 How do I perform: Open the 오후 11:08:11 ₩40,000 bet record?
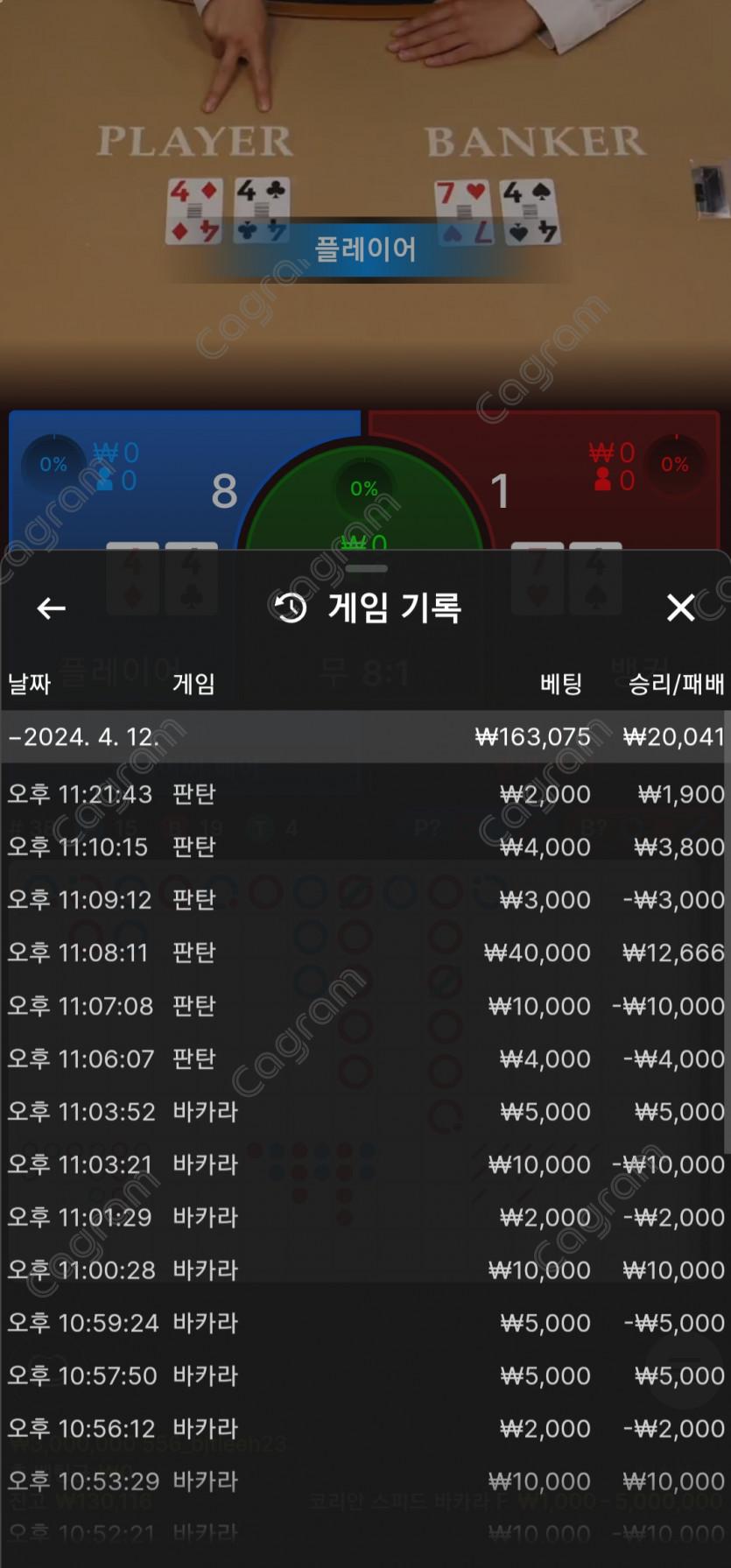[364, 953]
